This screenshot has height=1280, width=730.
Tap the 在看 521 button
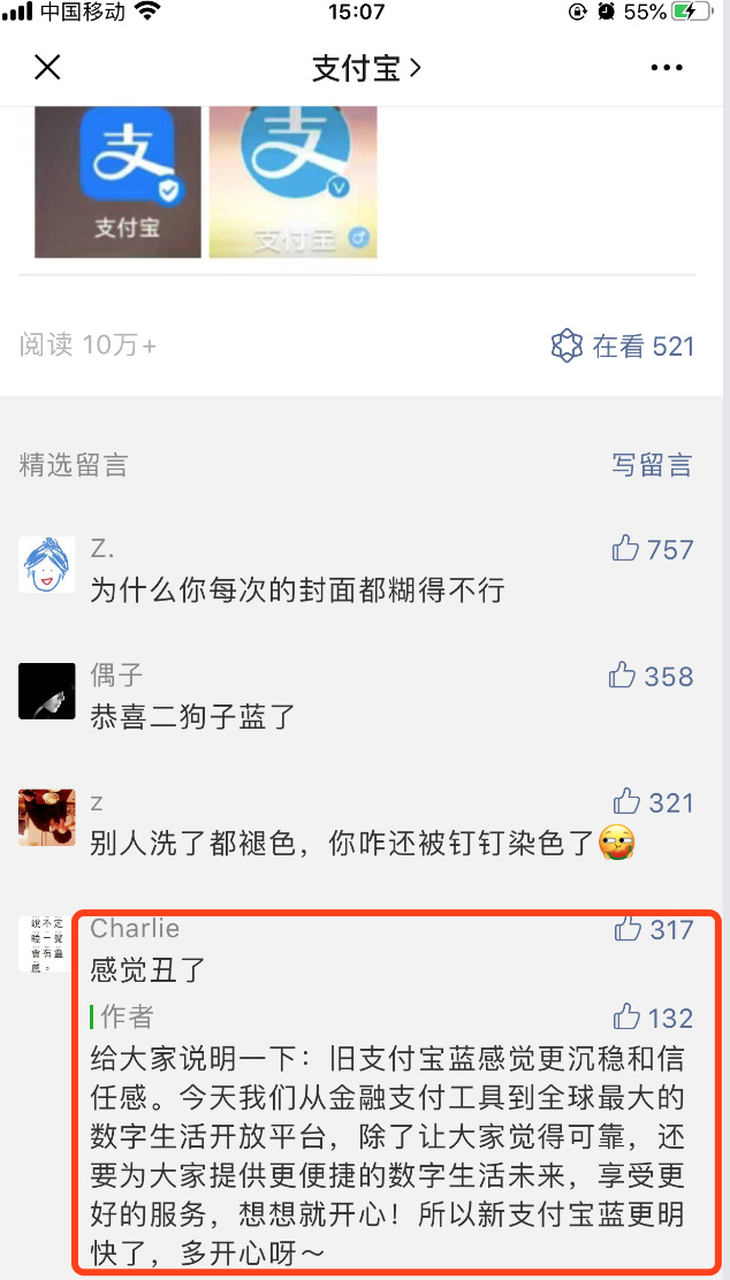click(622, 346)
